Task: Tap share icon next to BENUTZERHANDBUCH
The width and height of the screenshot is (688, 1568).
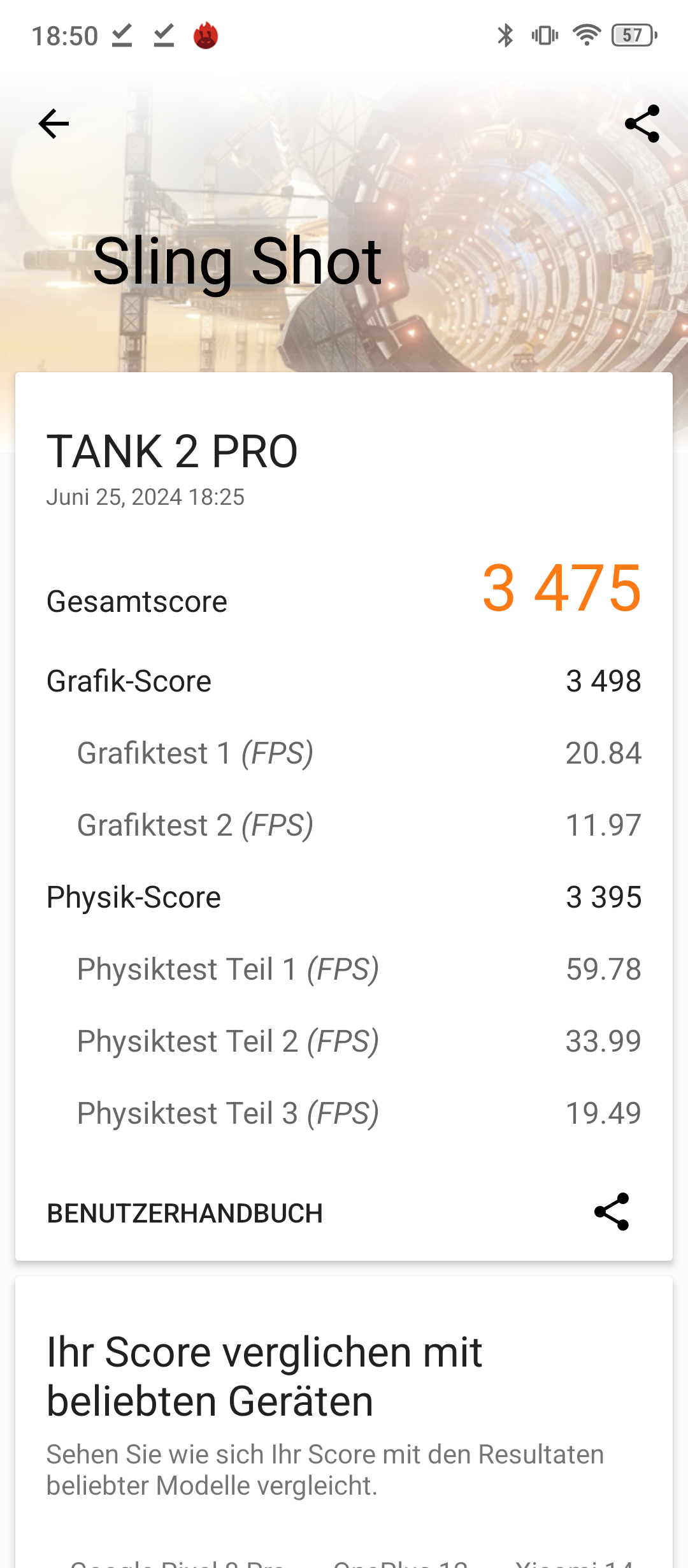Action: coord(612,1212)
